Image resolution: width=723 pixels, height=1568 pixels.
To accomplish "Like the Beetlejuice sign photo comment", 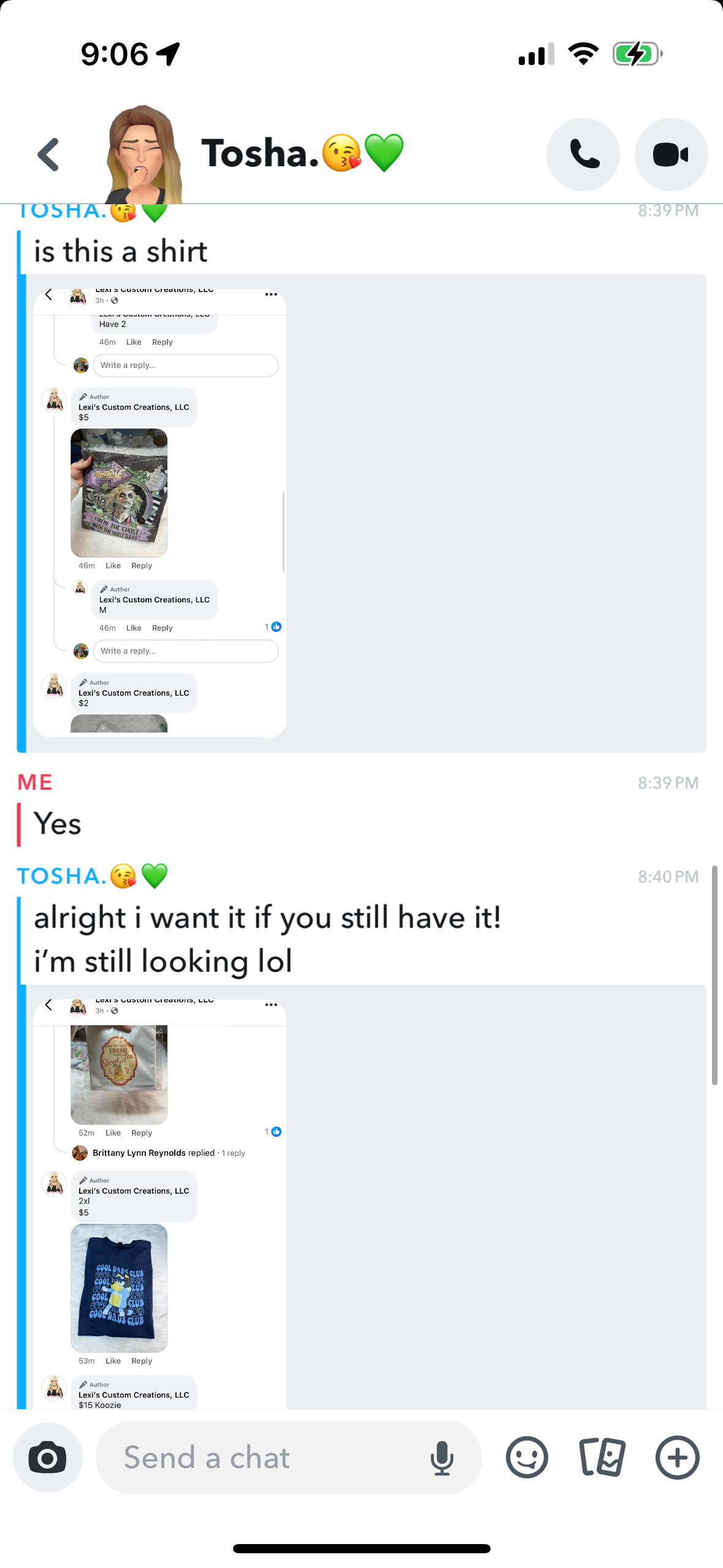I will (x=113, y=565).
